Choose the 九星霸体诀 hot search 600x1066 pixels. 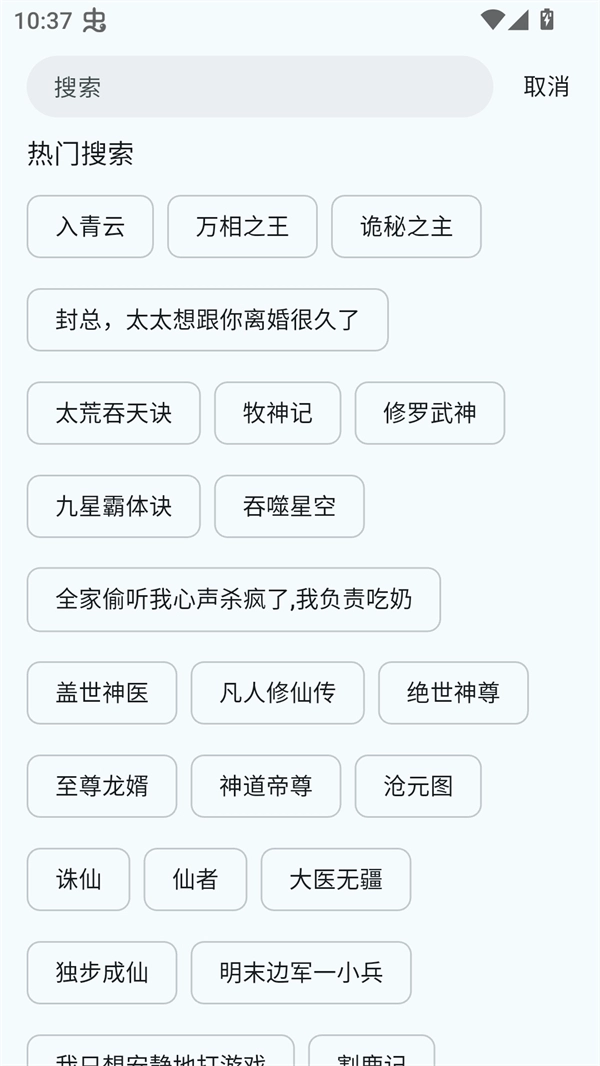(113, 506)
